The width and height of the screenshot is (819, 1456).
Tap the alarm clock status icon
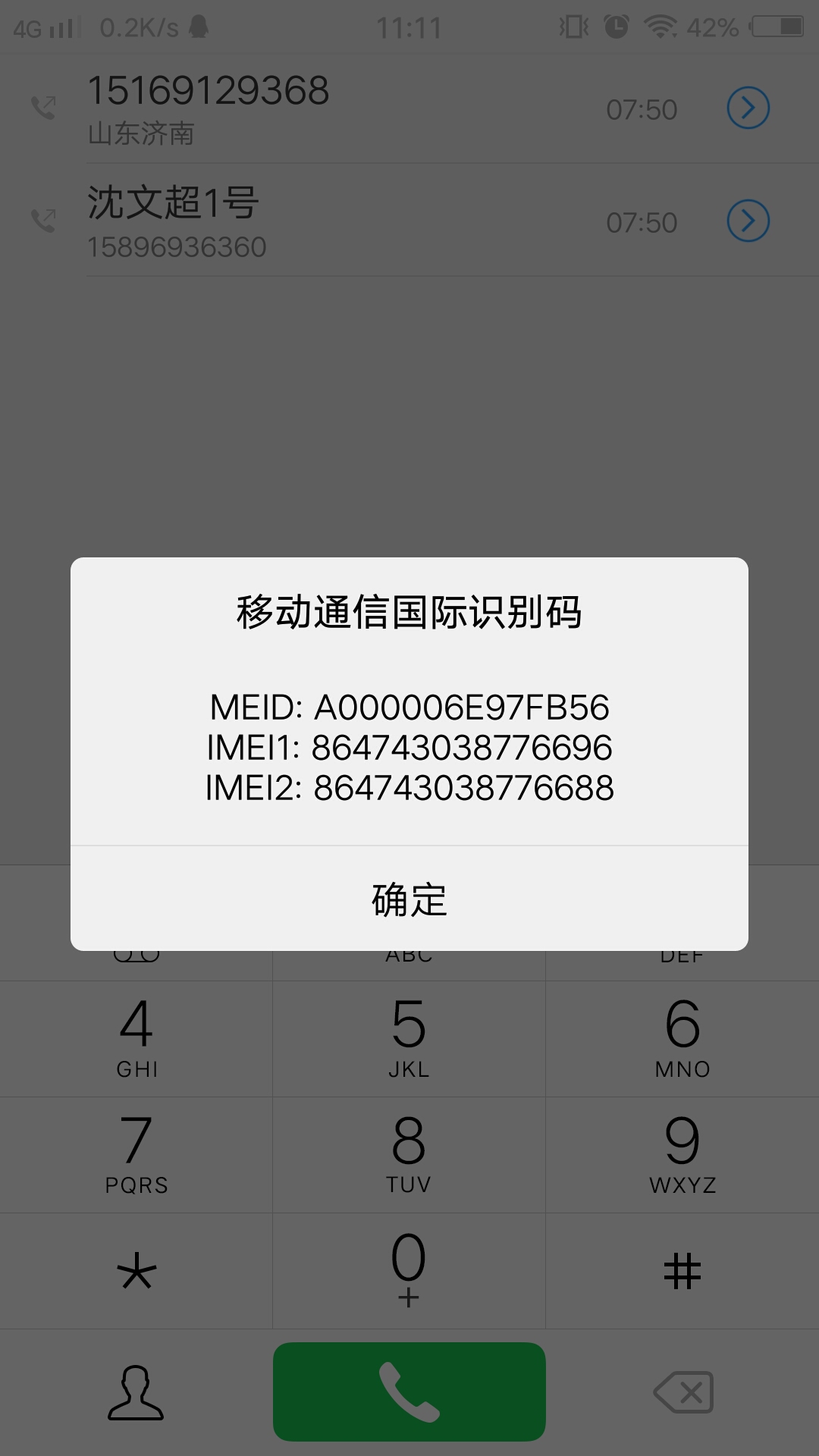pyautogui.click(x=616, y=25)
